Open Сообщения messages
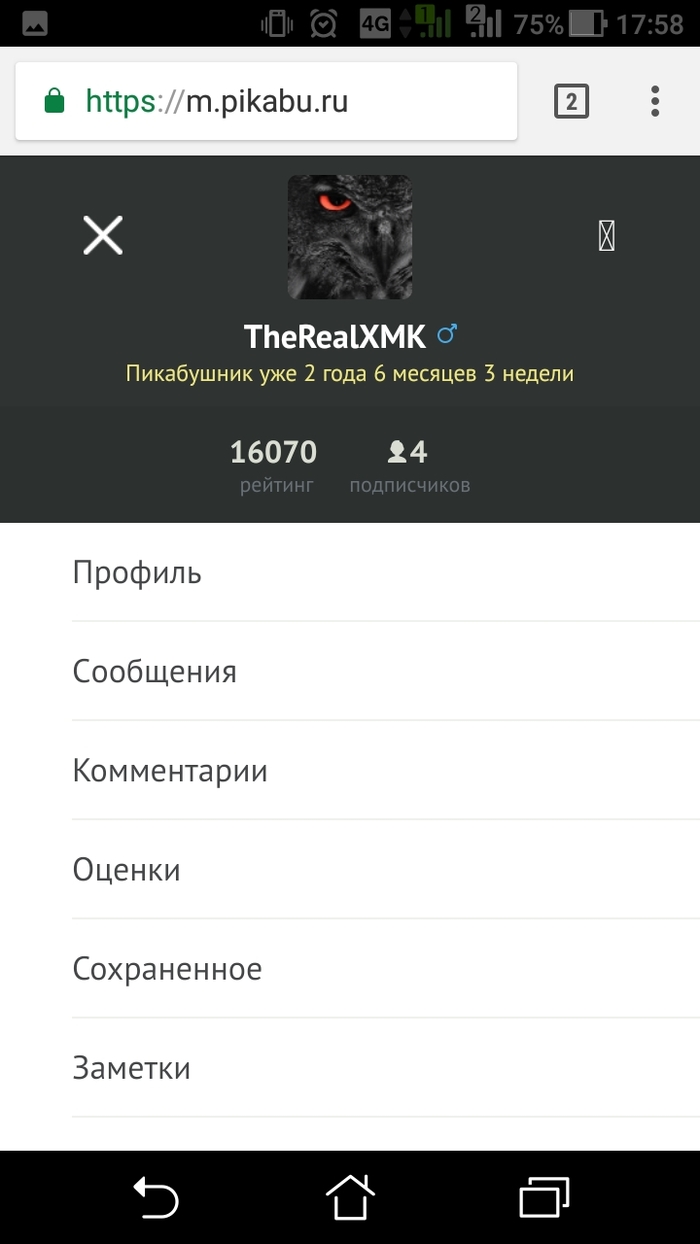The width and height of the screenshot is (700, 1244). coord(154,671)
